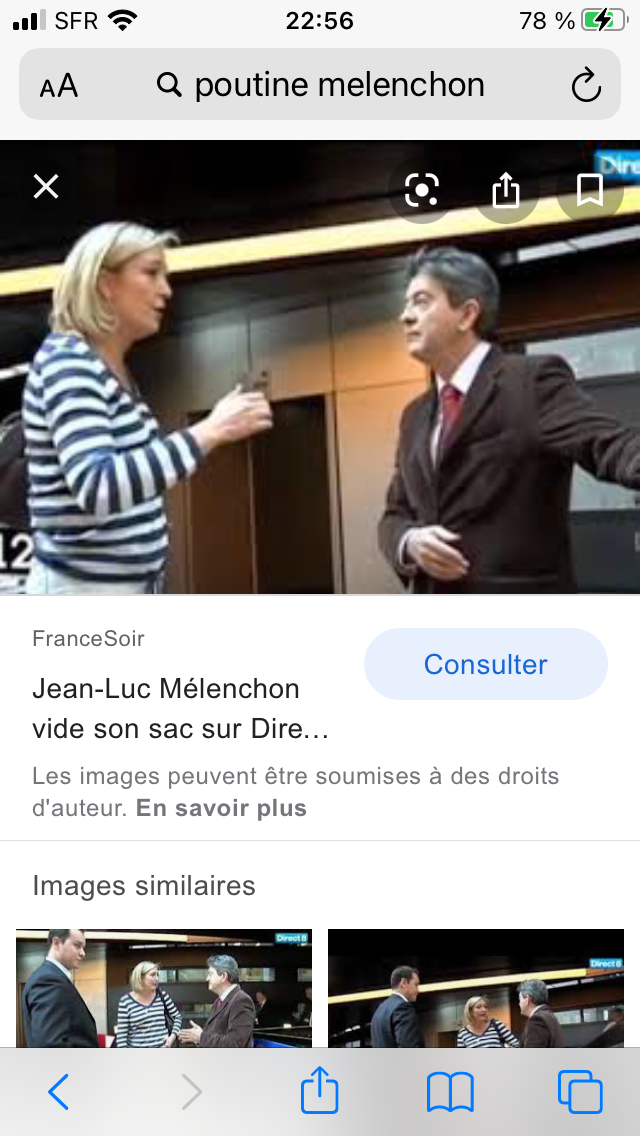Show the open tabs overview
640x1136 pixels.
[x=580, y=1092]
